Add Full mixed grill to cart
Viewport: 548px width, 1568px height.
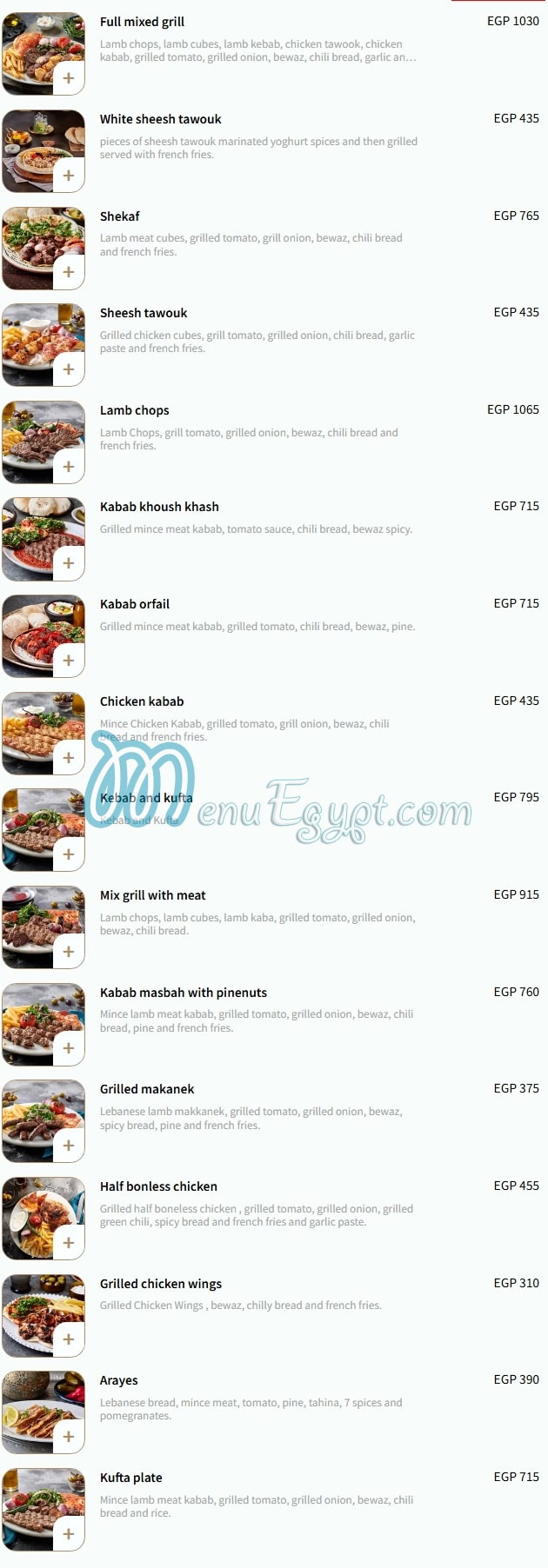(x=69, y=78)
